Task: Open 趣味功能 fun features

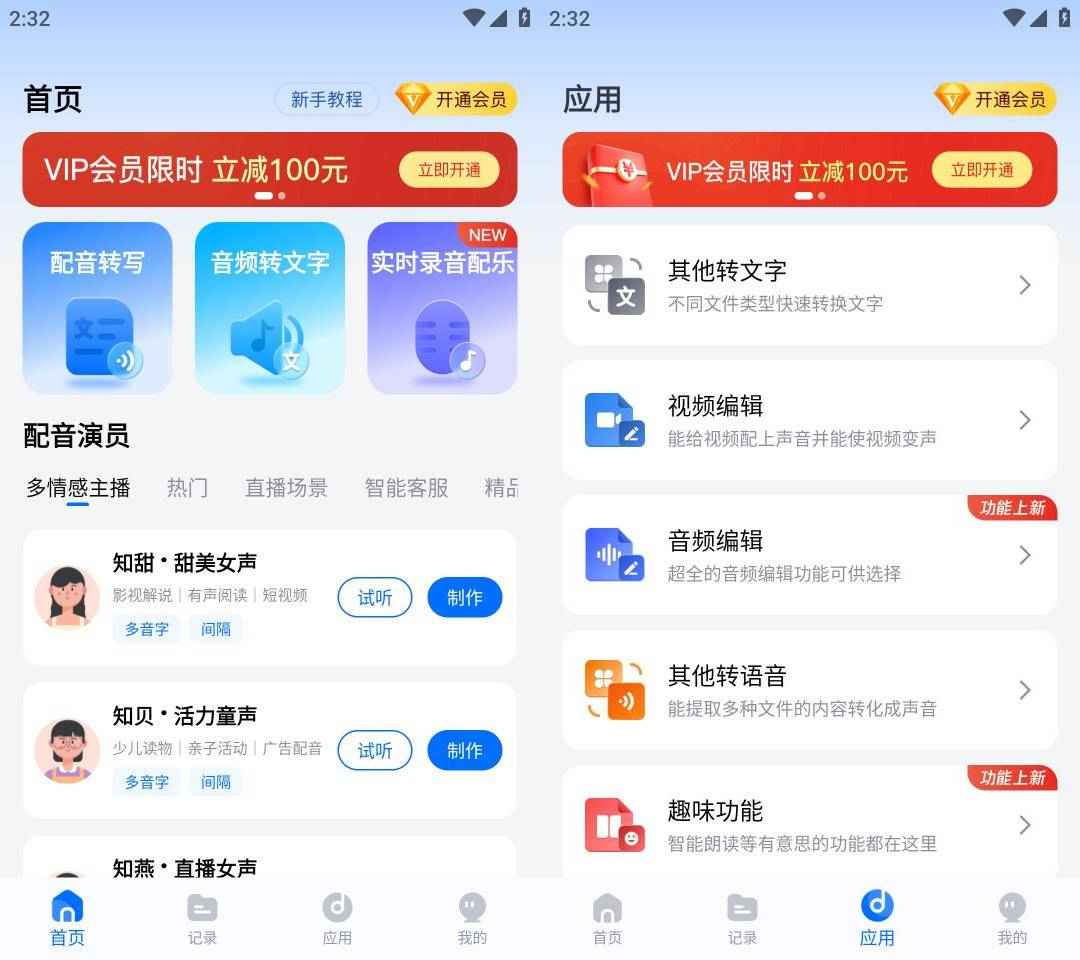Action: coord(809,824)
